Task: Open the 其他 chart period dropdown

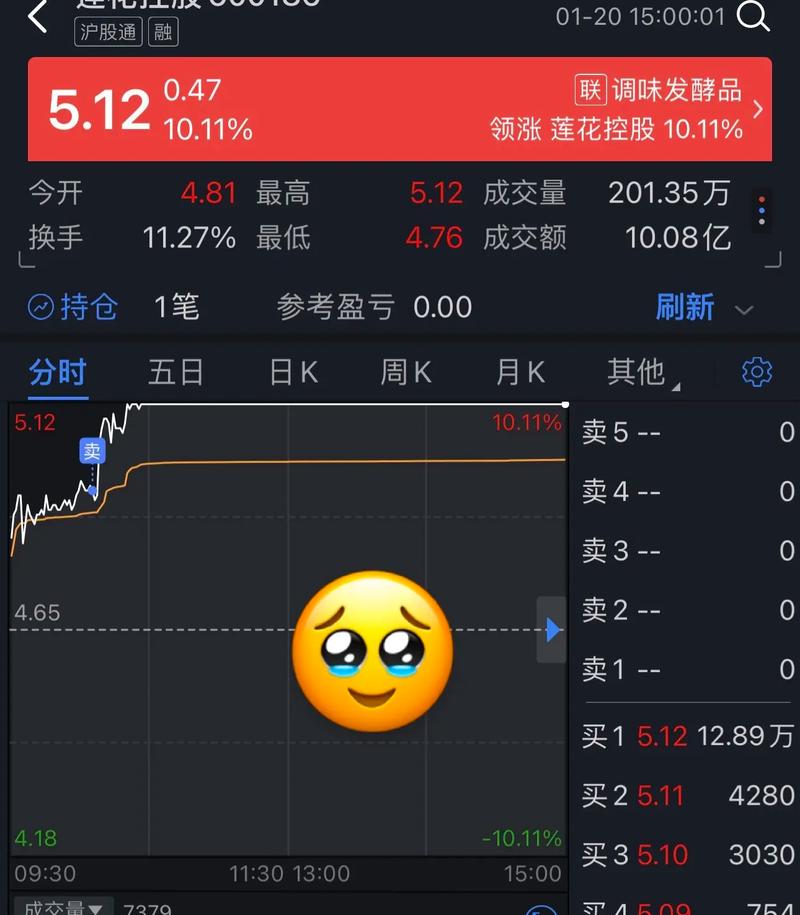Action: pyautogui.click(x=640, y=373)
